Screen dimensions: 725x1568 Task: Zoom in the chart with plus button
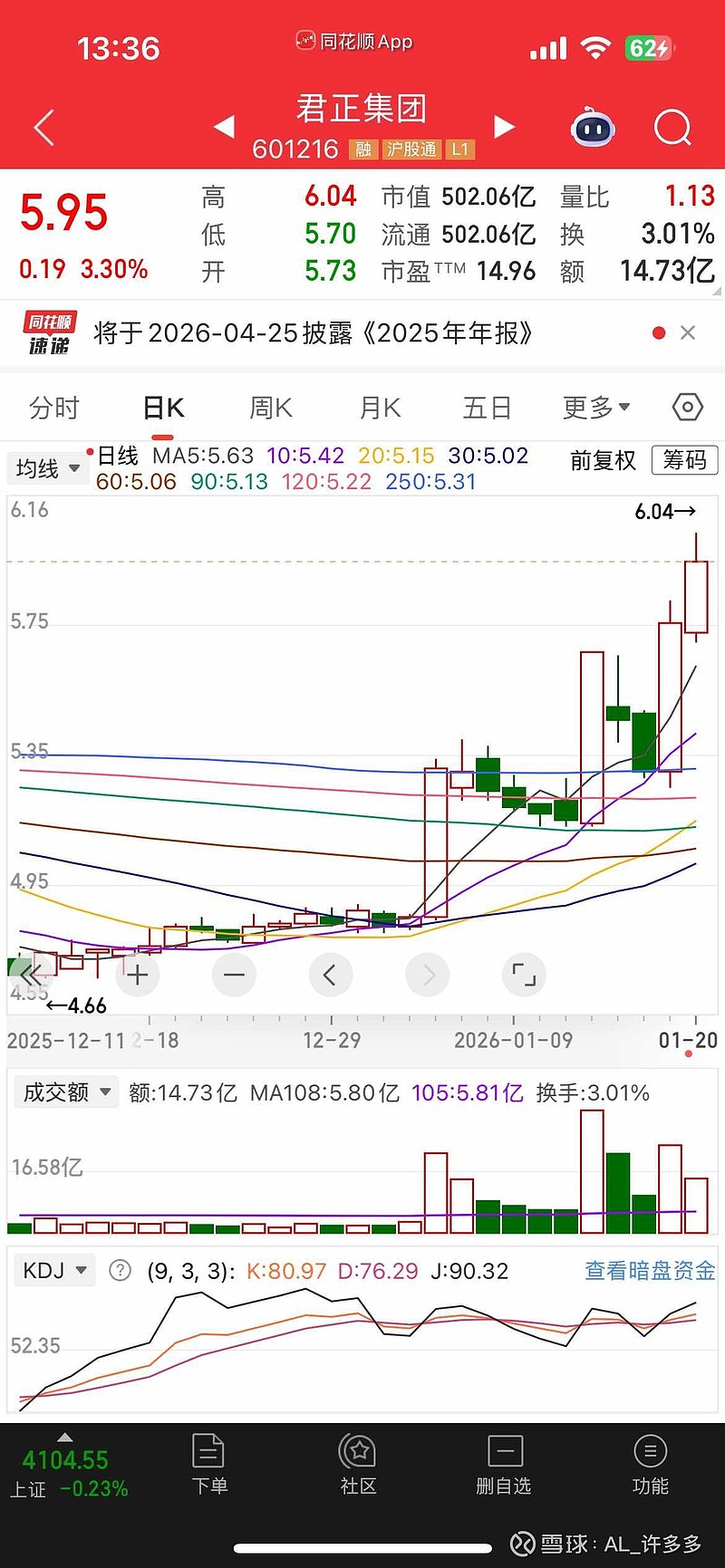point(138,976)
